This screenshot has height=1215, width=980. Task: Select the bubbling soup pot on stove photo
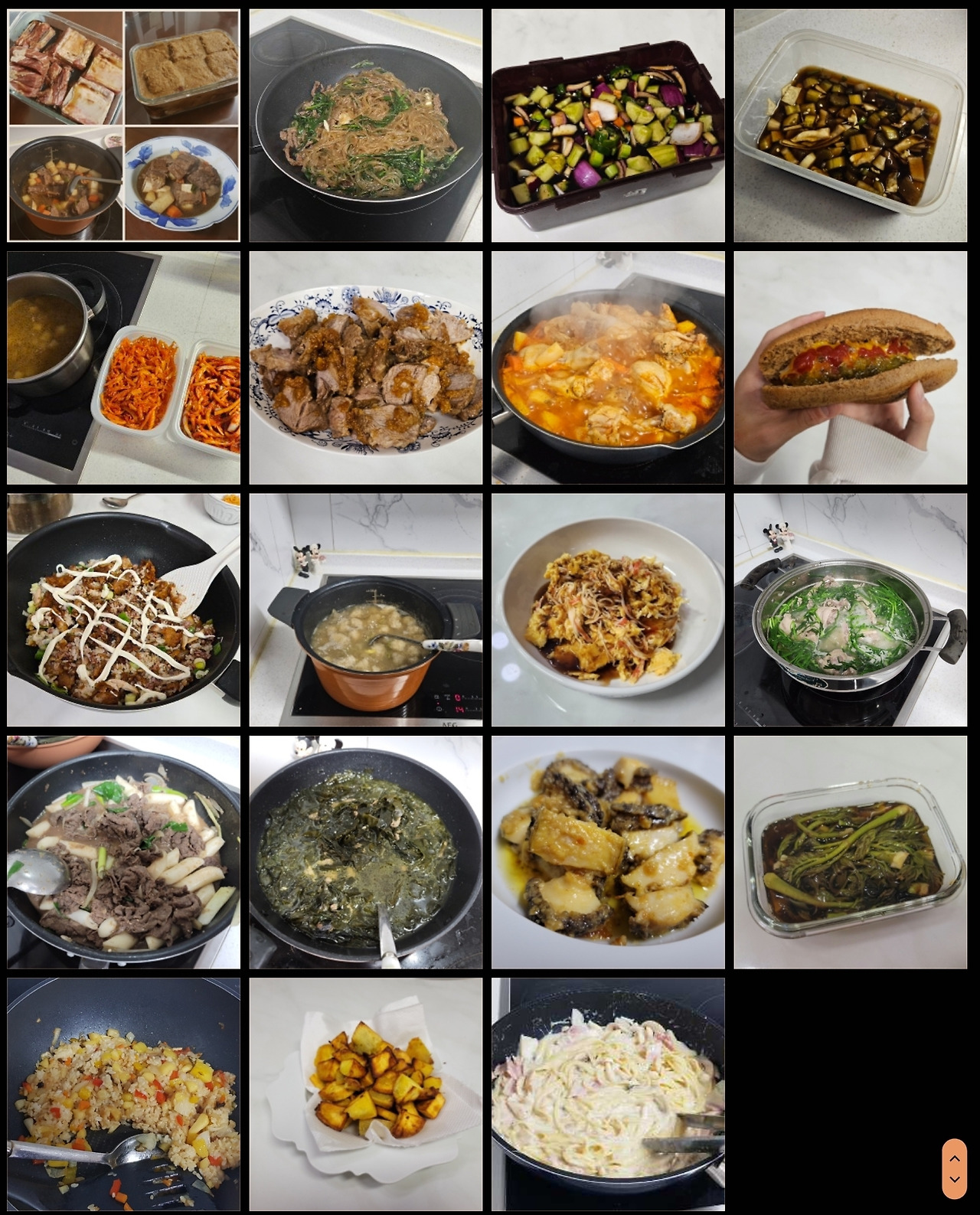[x=365, y=609]
